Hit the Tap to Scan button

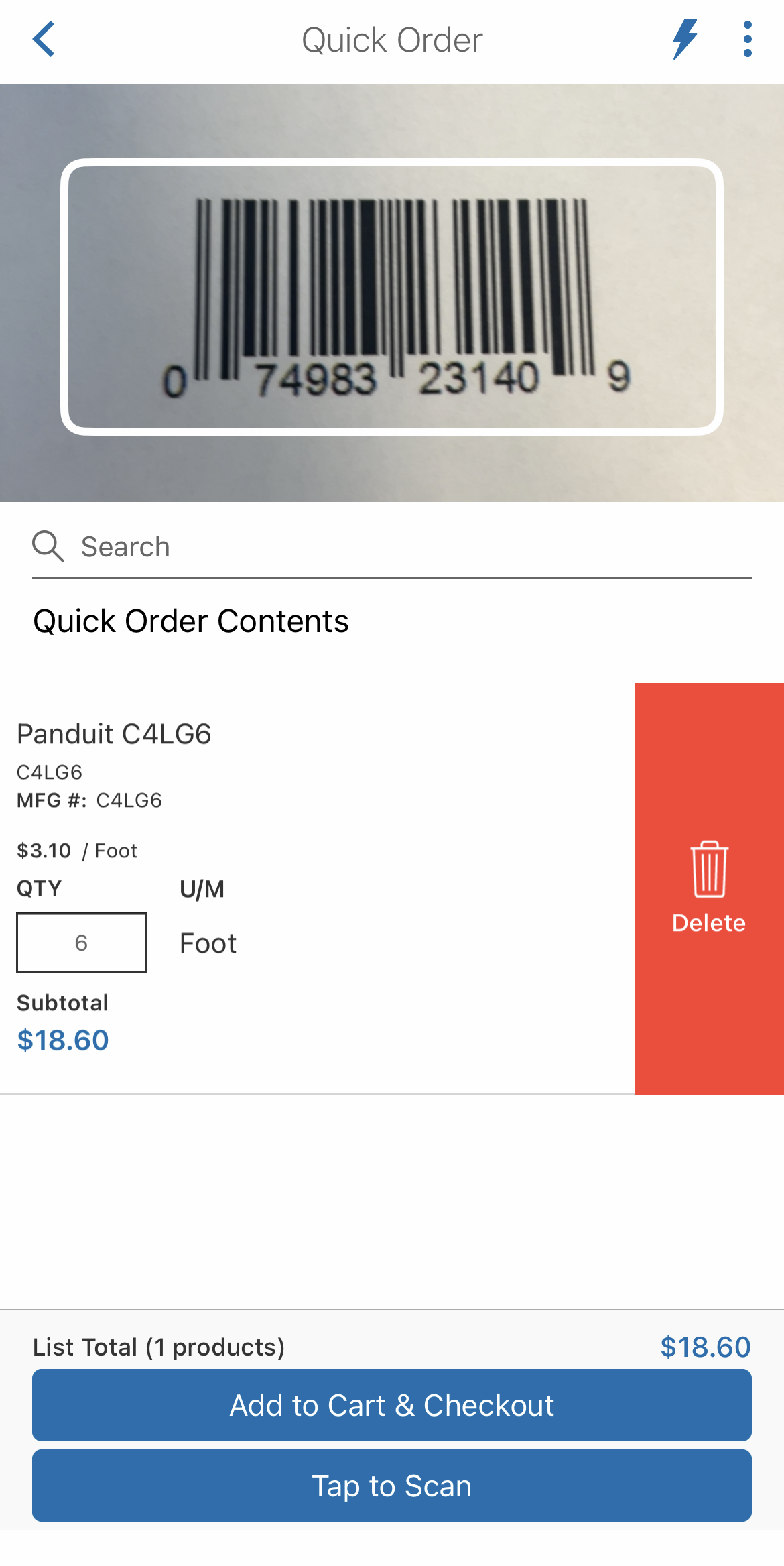(392, 1486)
